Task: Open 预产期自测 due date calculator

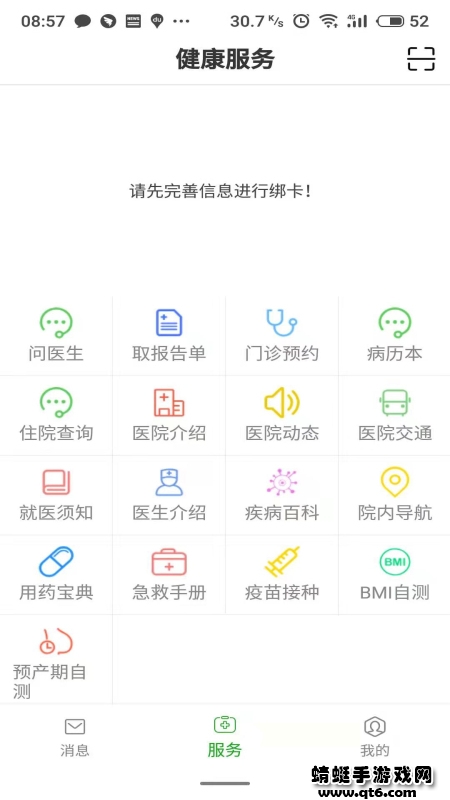Action: pyautogui.click(x=56, y=659)
